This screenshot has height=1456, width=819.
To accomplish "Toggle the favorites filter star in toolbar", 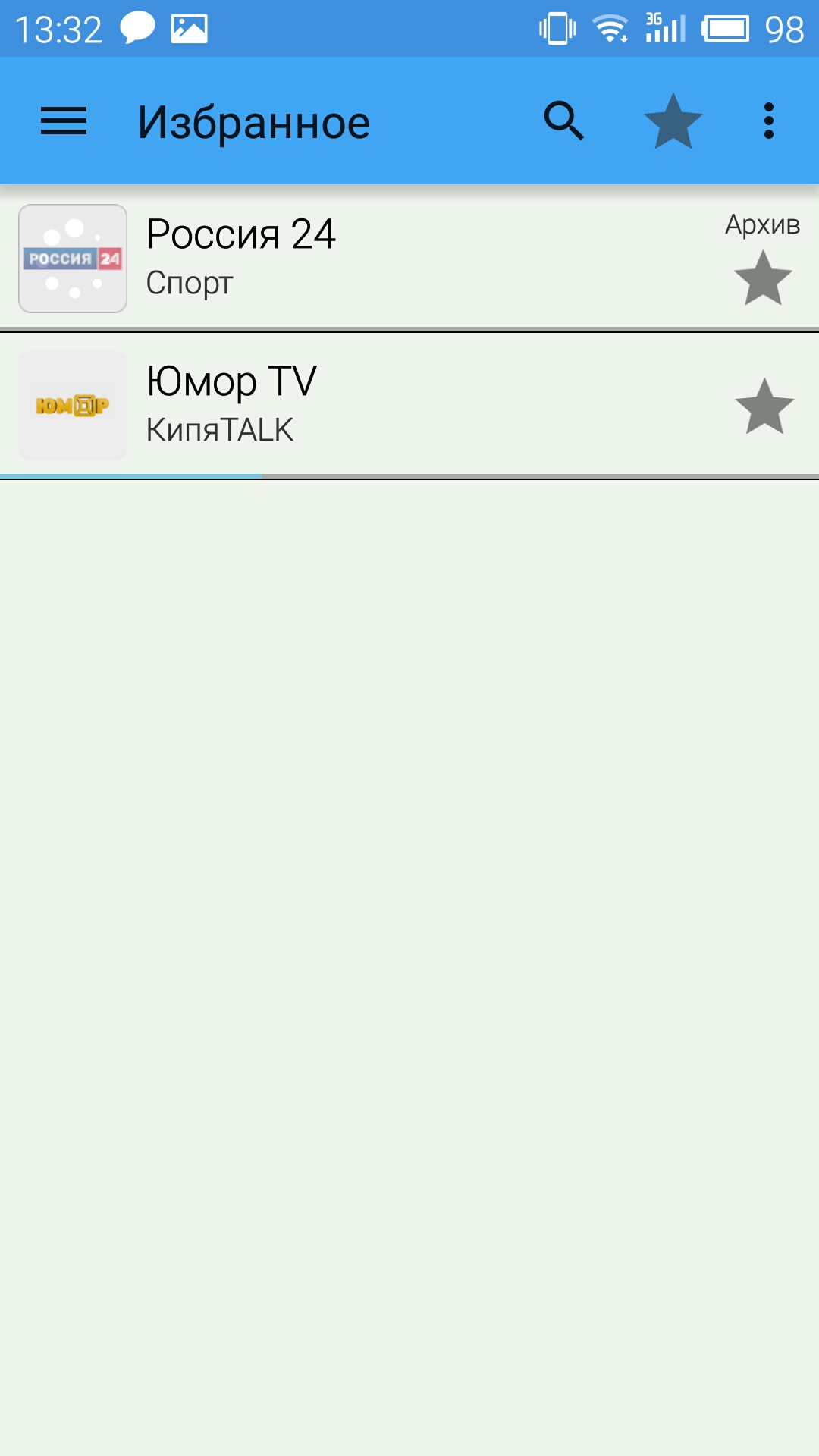I will (673, 121).
